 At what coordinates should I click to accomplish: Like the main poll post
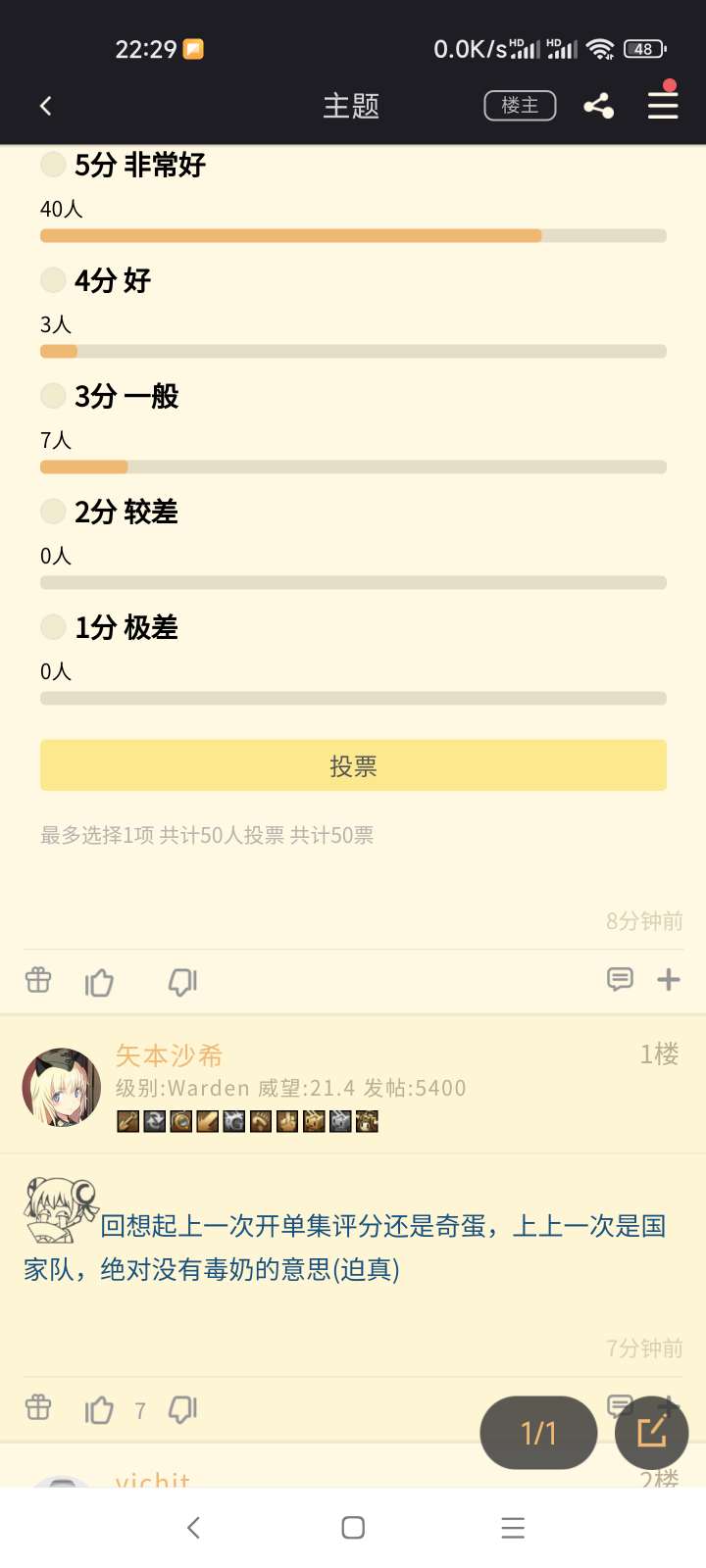tap(99, 981)
